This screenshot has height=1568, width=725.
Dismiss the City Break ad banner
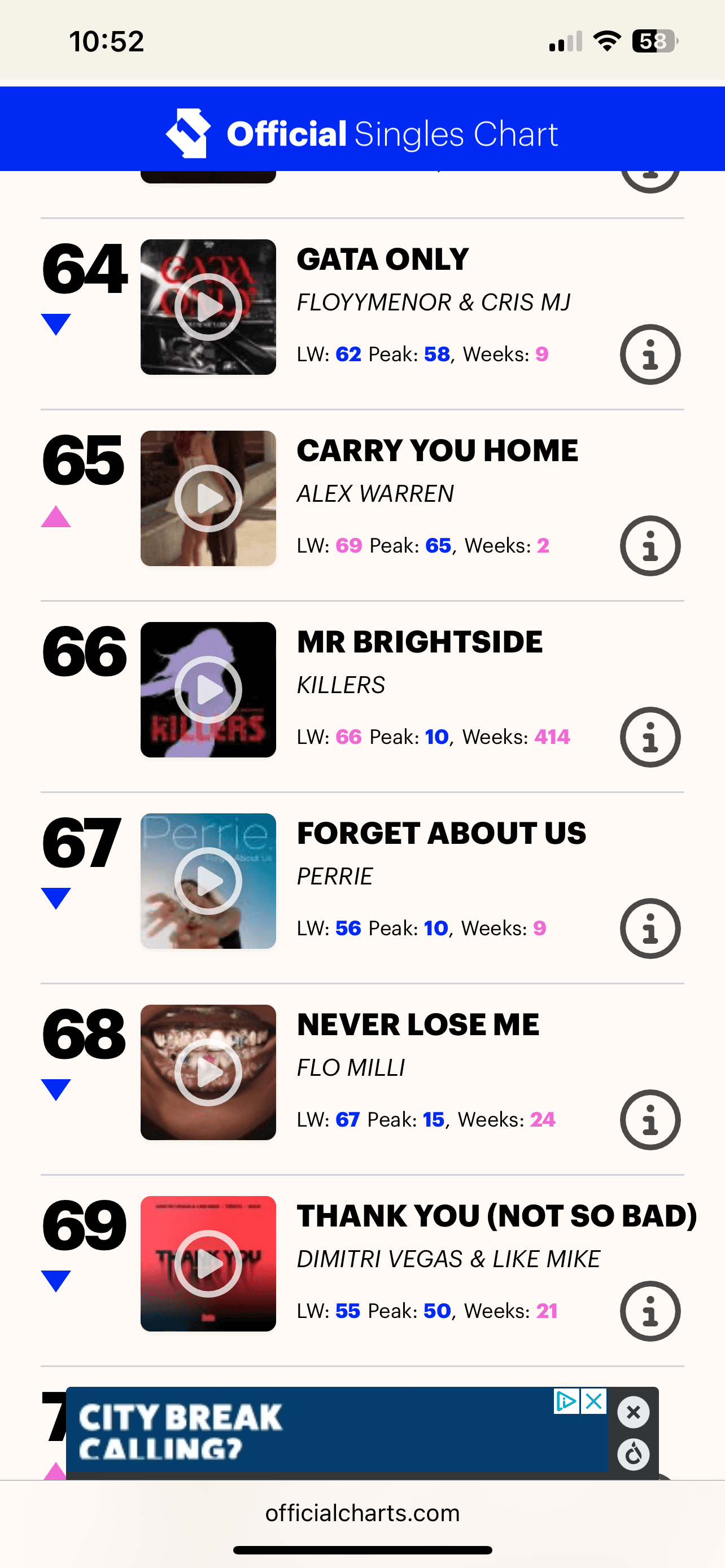click(x=633, y=1412)
